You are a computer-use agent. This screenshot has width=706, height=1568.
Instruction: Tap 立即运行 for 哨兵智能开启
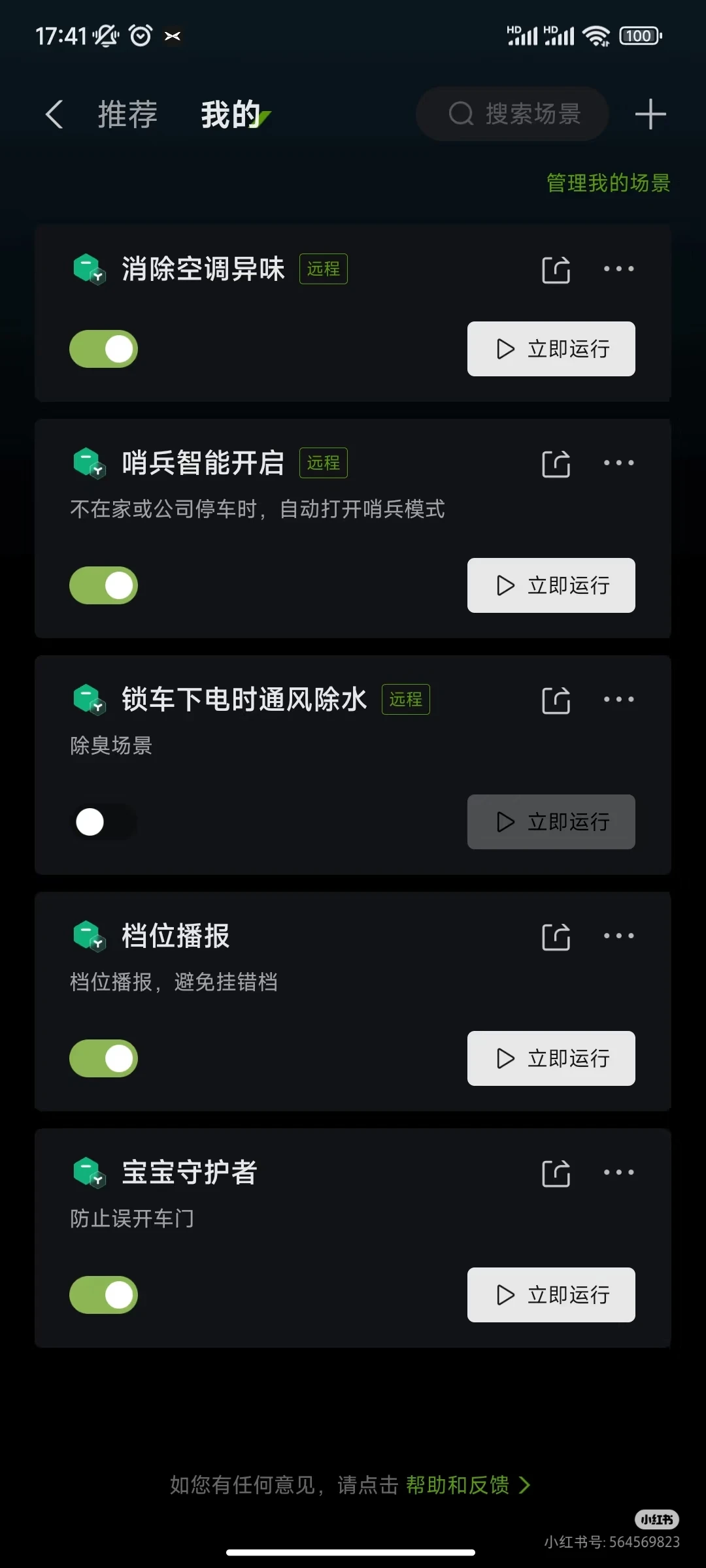(x=551, y=585)
